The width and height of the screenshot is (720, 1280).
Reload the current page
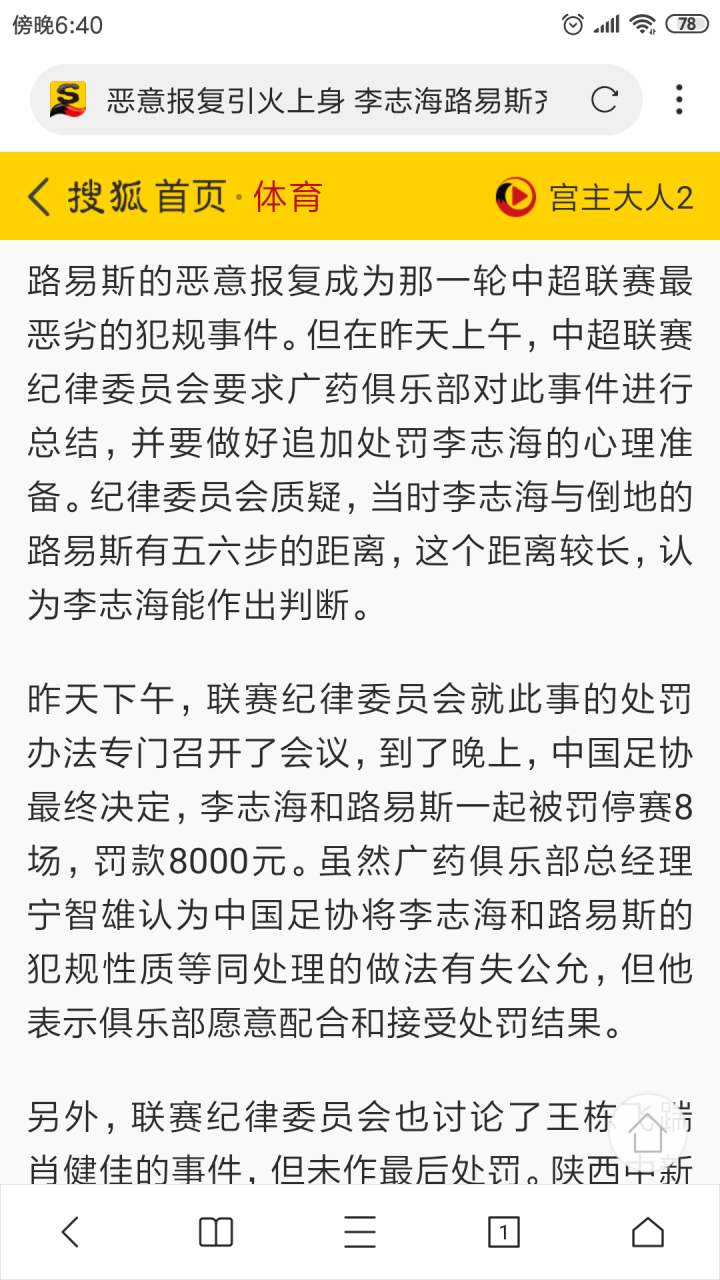(604, 99)
